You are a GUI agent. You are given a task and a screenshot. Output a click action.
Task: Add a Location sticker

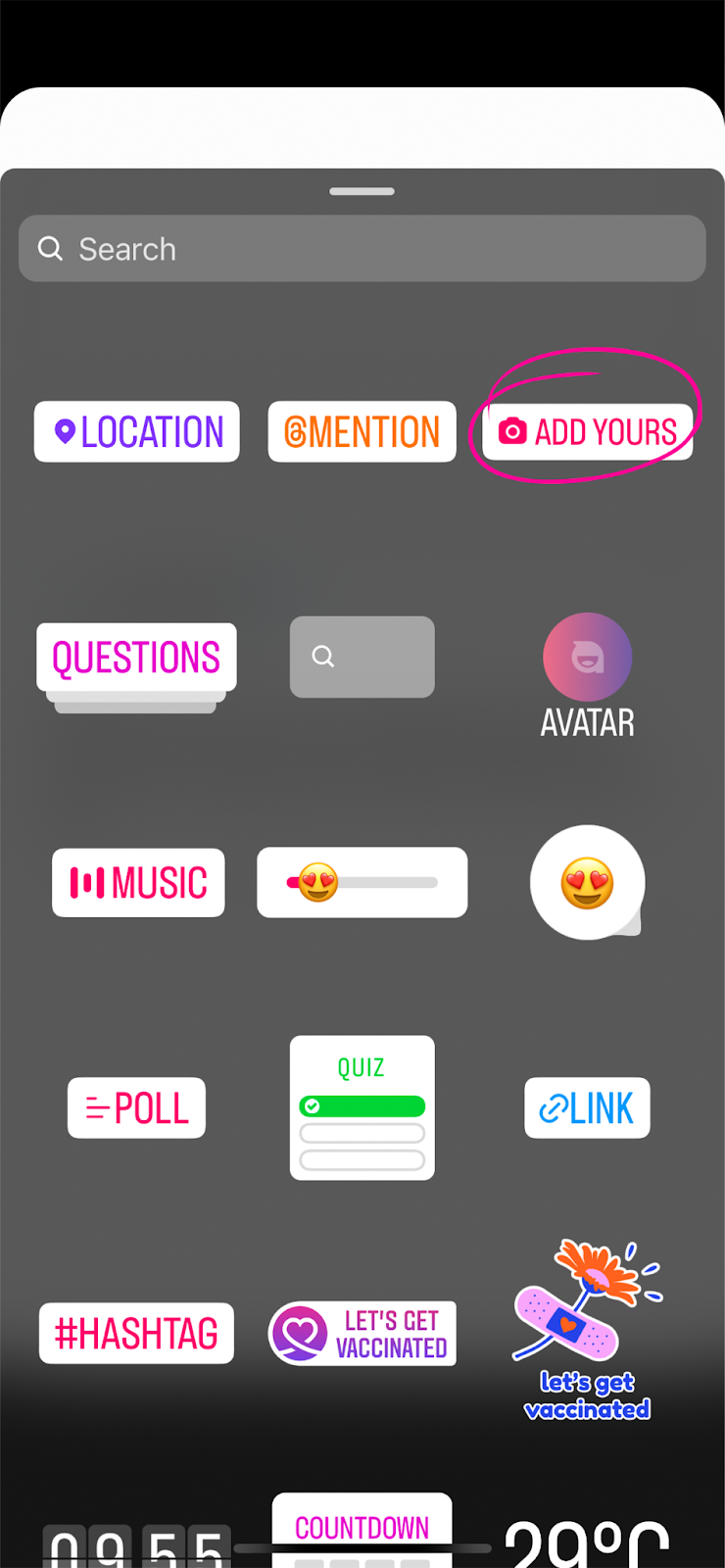click(x=137, y=431)
